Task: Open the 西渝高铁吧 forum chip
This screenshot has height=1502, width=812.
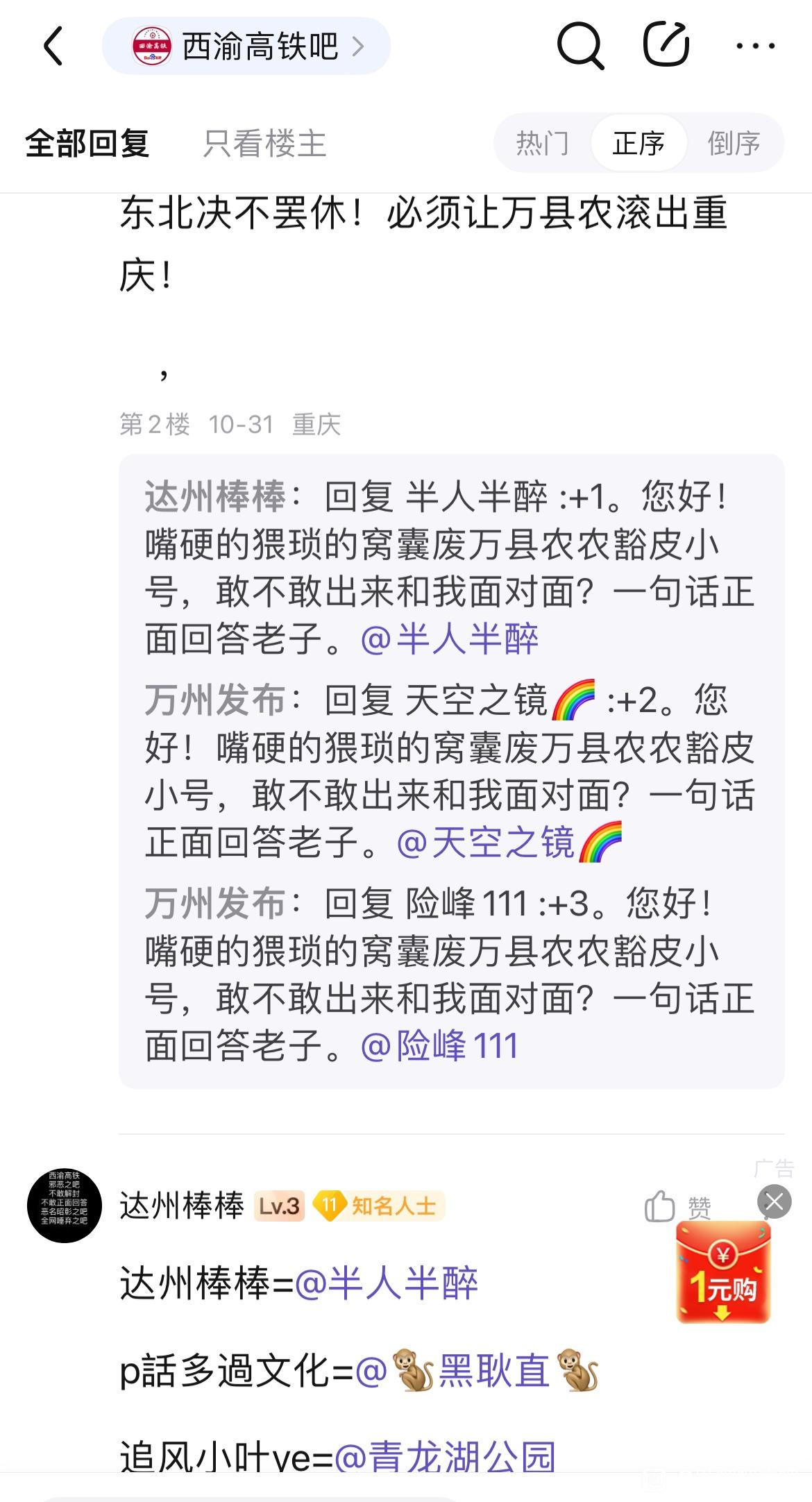Action: [x=246, y=46]
